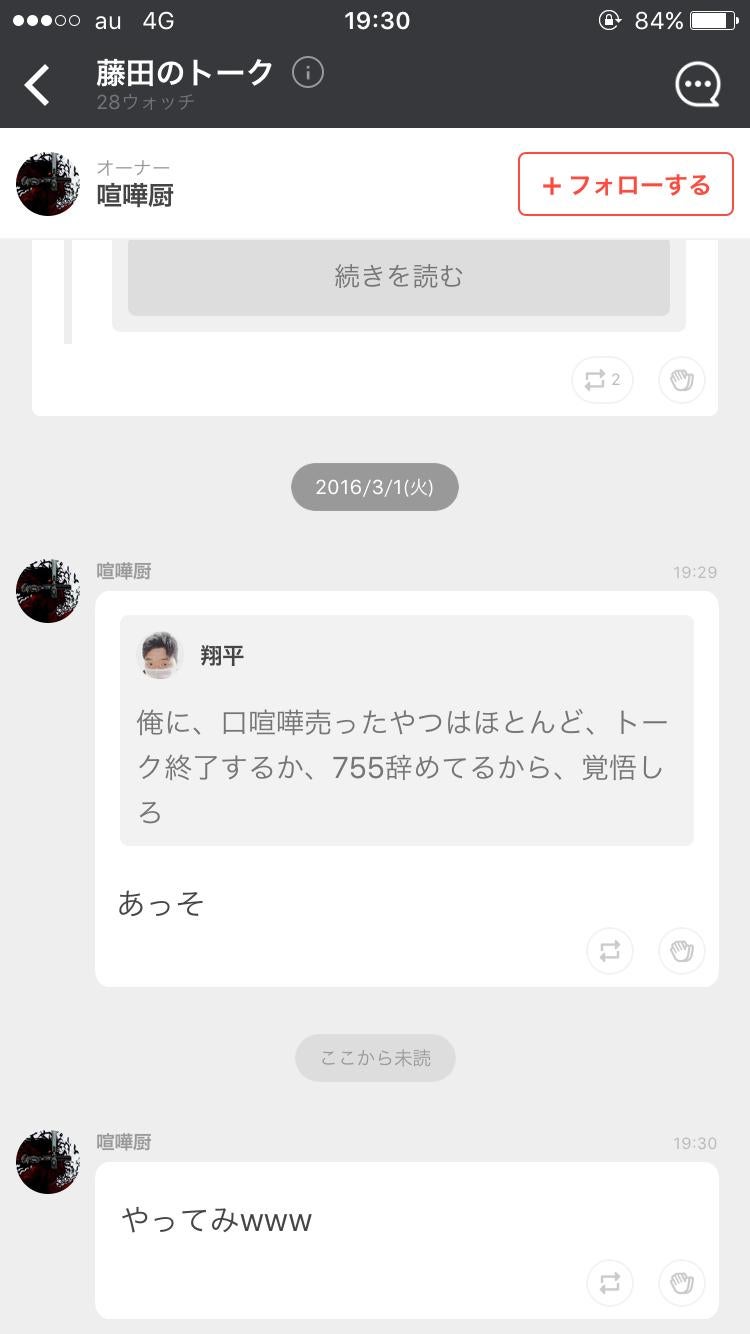Clap the 「やってみwww」message
750x1334 pixels.
point(681,1282)
